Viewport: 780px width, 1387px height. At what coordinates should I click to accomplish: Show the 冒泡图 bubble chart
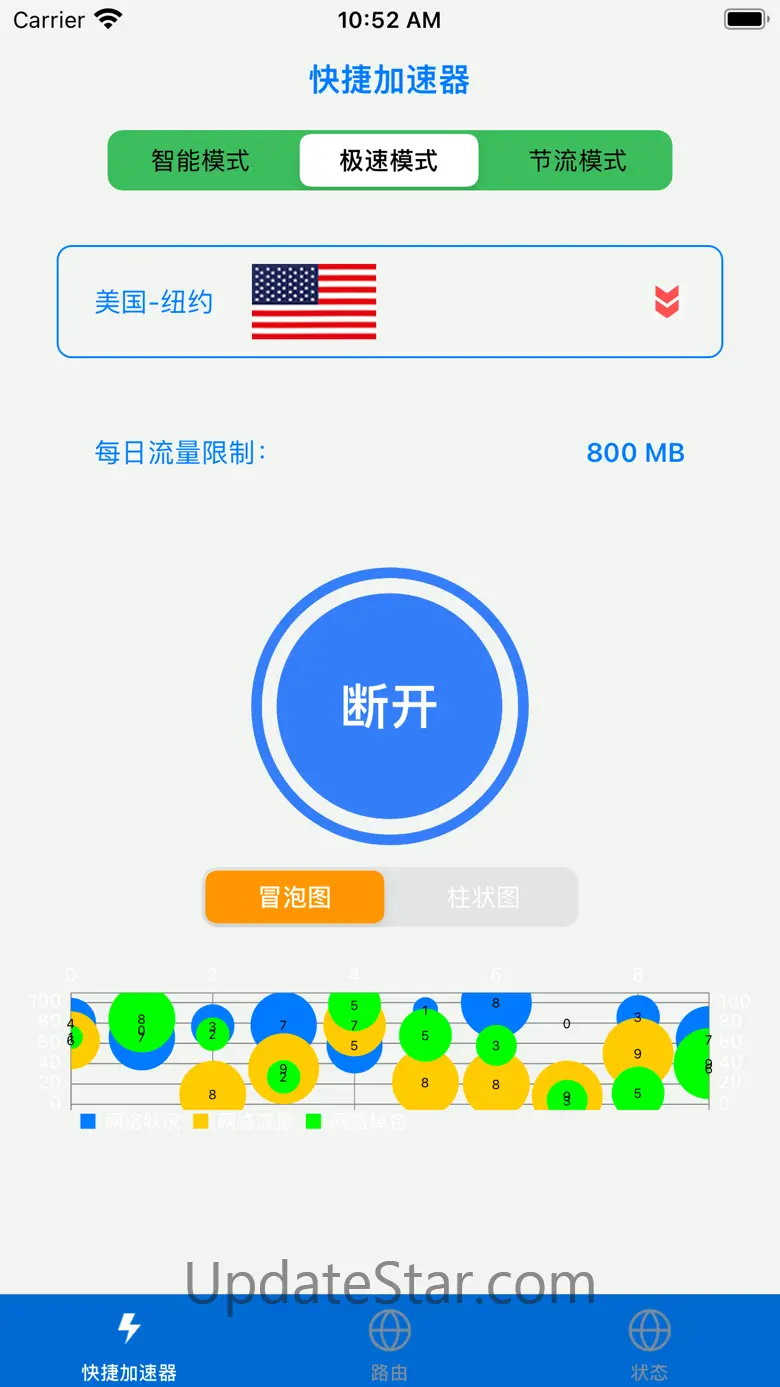point(295,897)
